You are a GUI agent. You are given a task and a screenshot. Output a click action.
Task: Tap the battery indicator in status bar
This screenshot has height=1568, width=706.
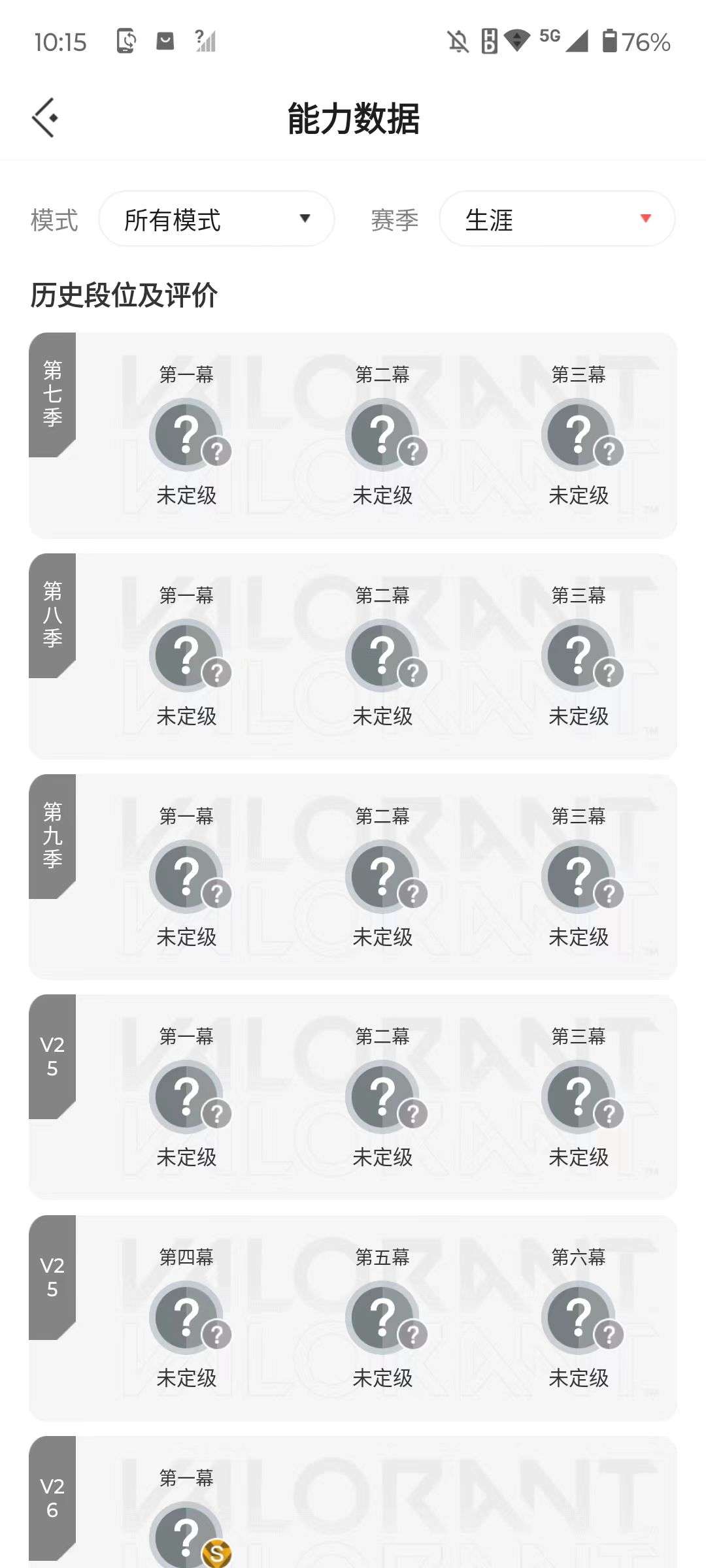point(611,41)
